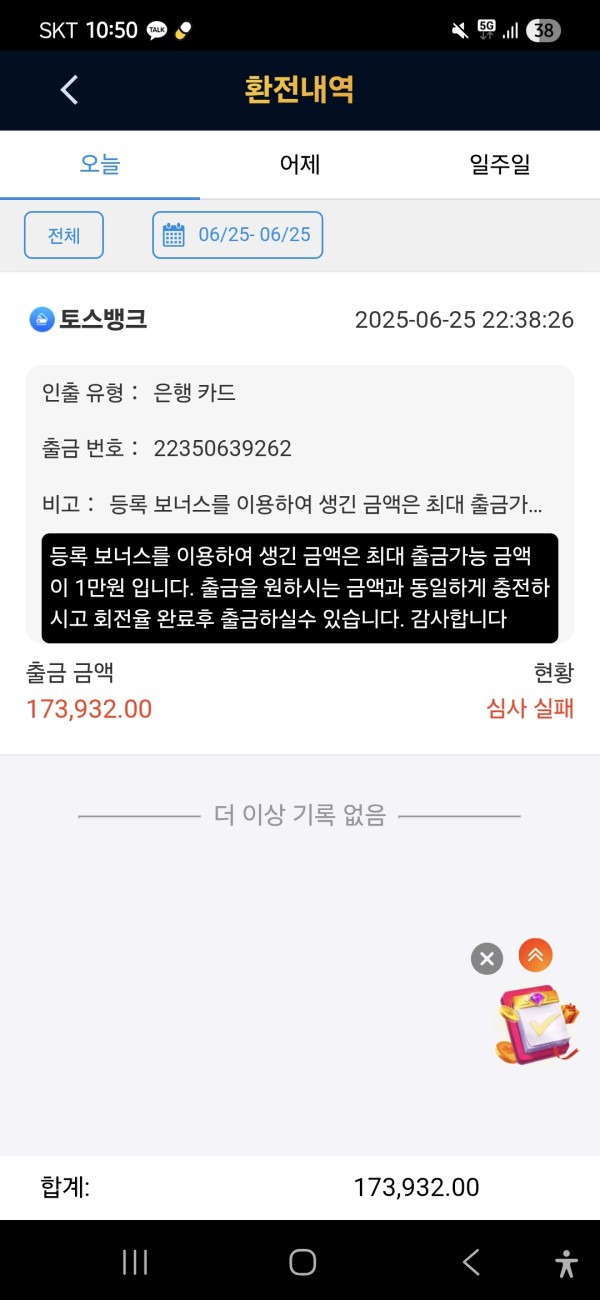
Task: Open the floating reward checklist icon
Action: click(537, 1022)
